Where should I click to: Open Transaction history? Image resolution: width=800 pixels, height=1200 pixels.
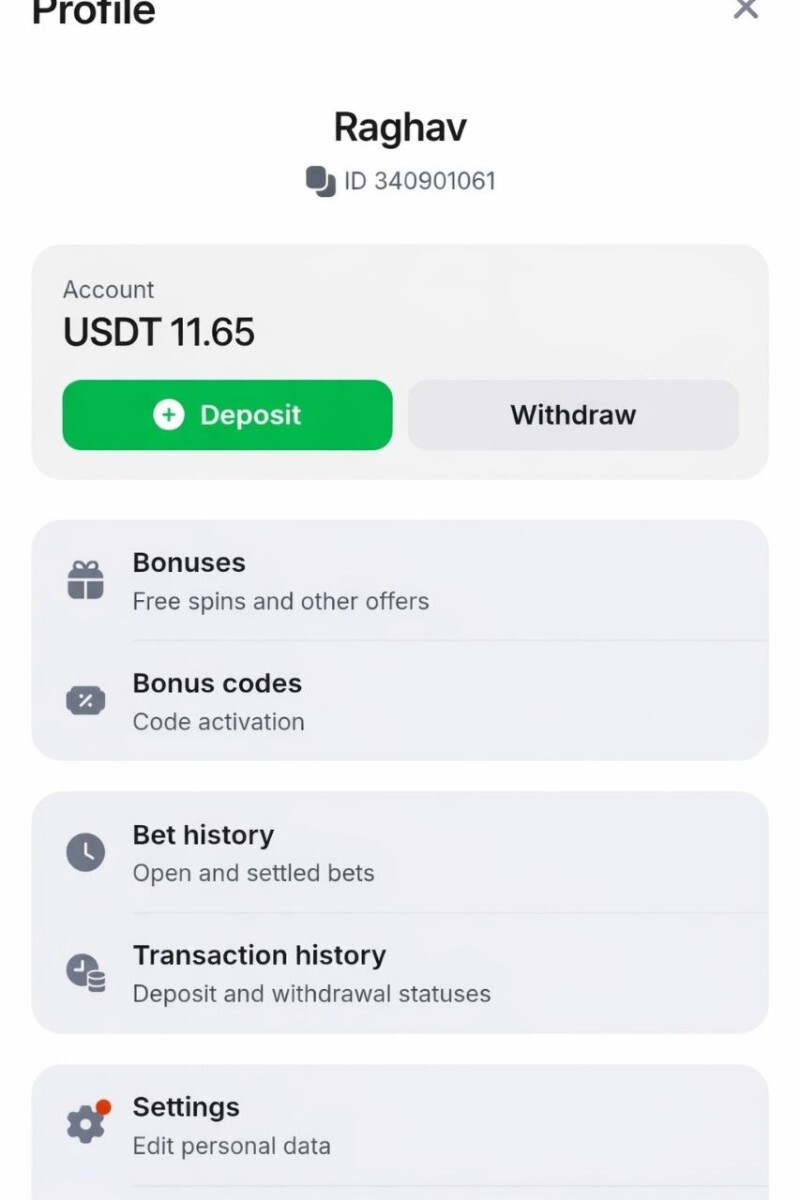400,974
